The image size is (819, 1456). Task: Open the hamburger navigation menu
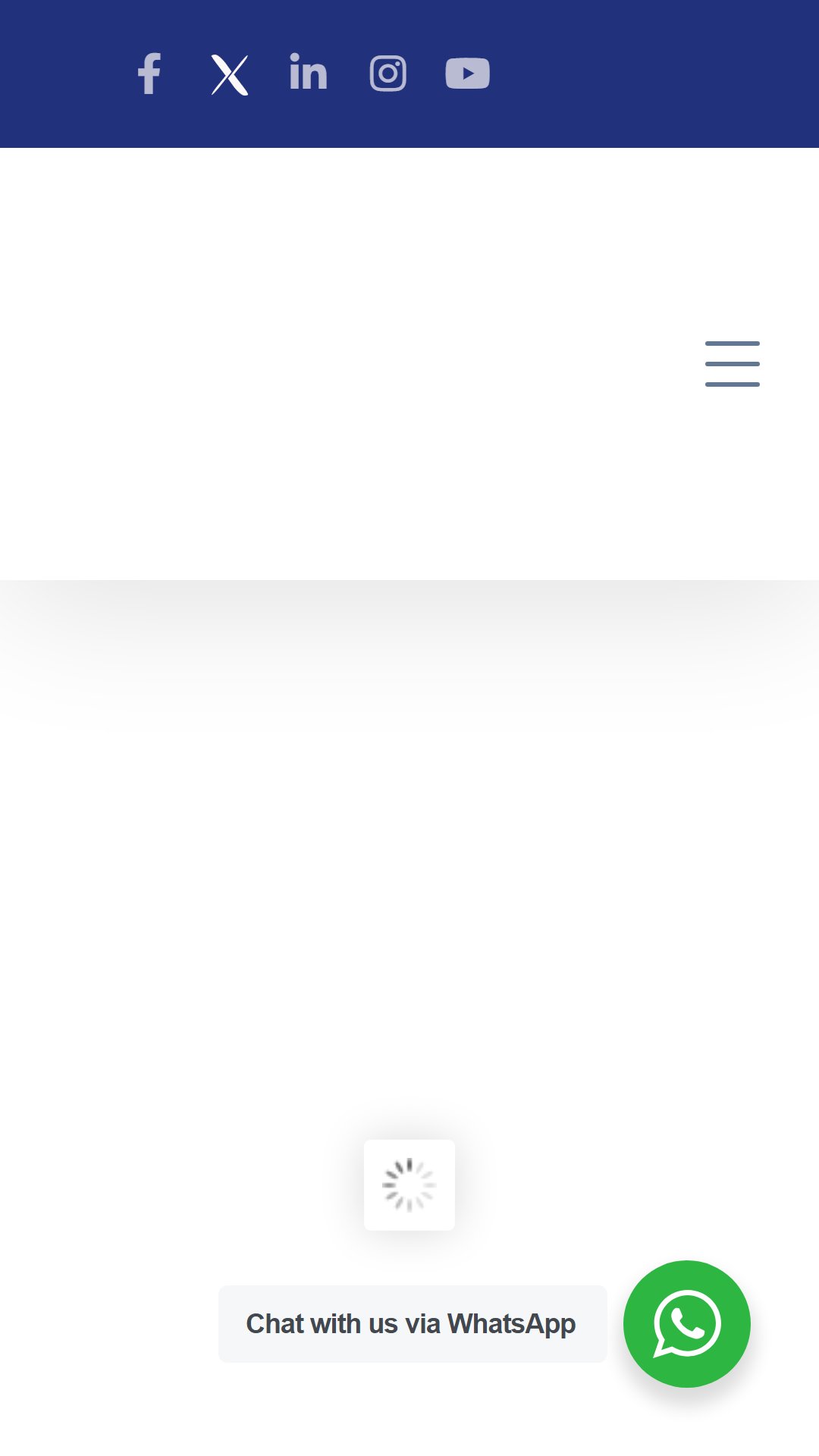pos(733,364)
